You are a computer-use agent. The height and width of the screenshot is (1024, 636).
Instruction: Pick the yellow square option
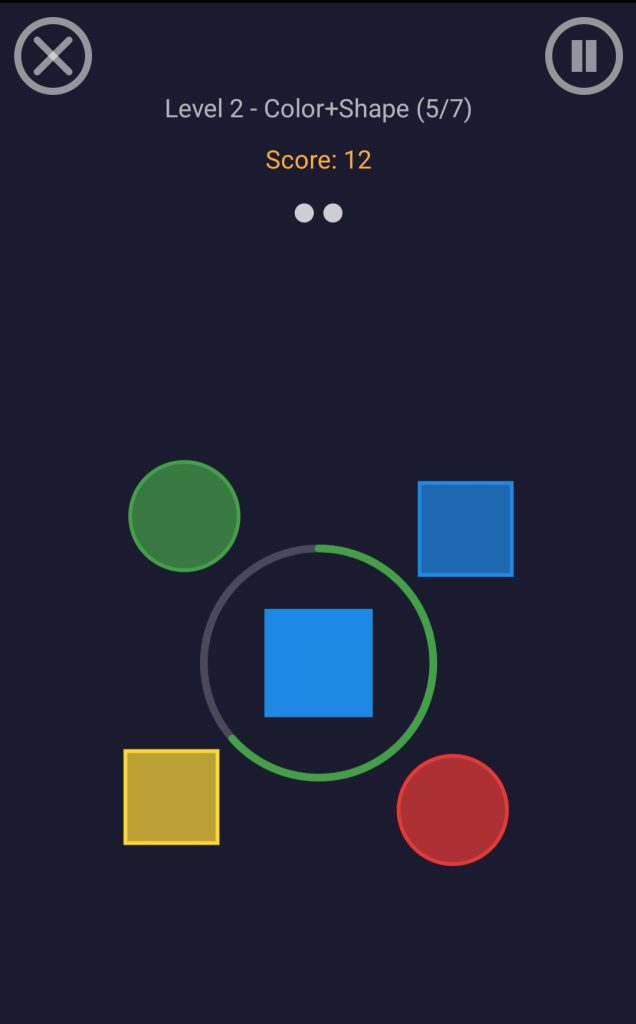[x=171, y=797]
